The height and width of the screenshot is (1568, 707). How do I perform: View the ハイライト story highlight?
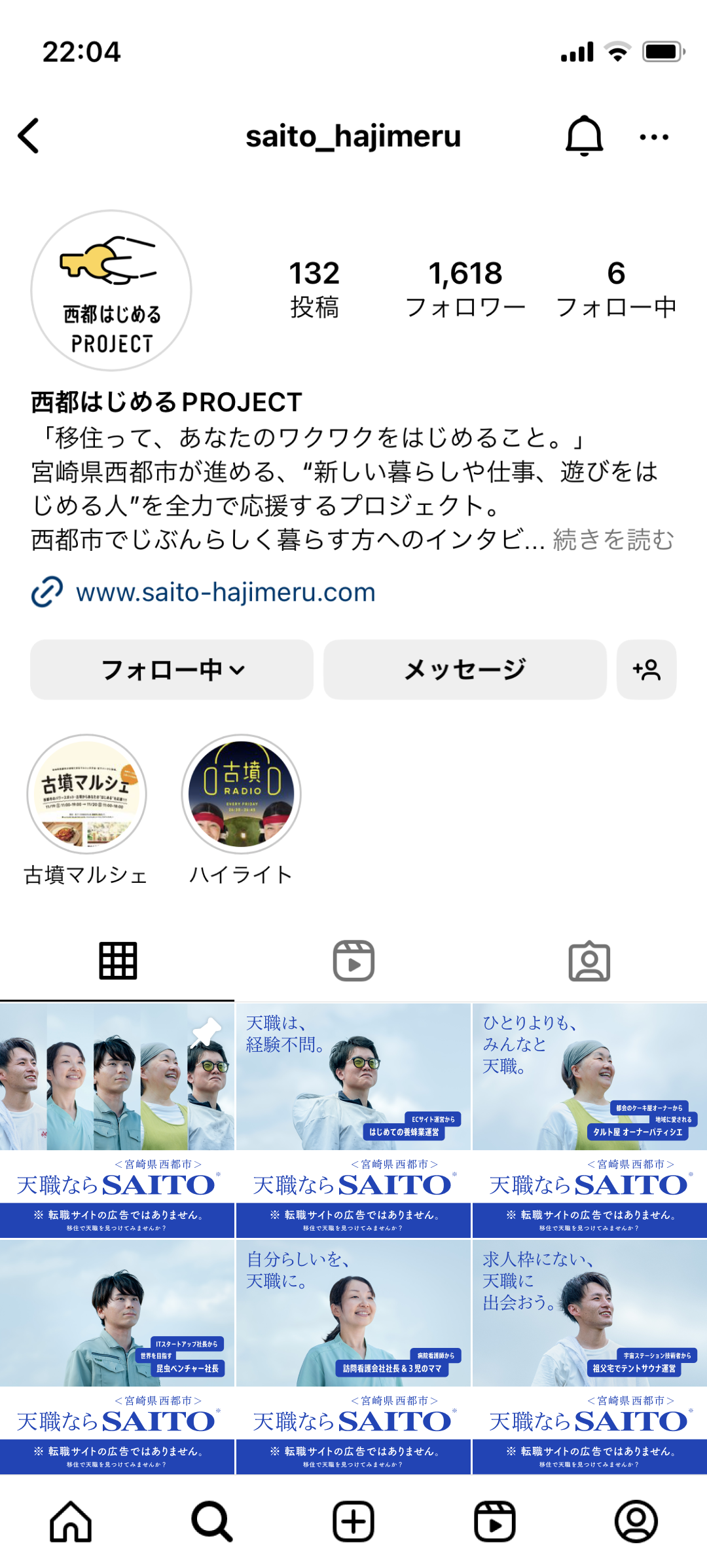[x=241, y=794]
